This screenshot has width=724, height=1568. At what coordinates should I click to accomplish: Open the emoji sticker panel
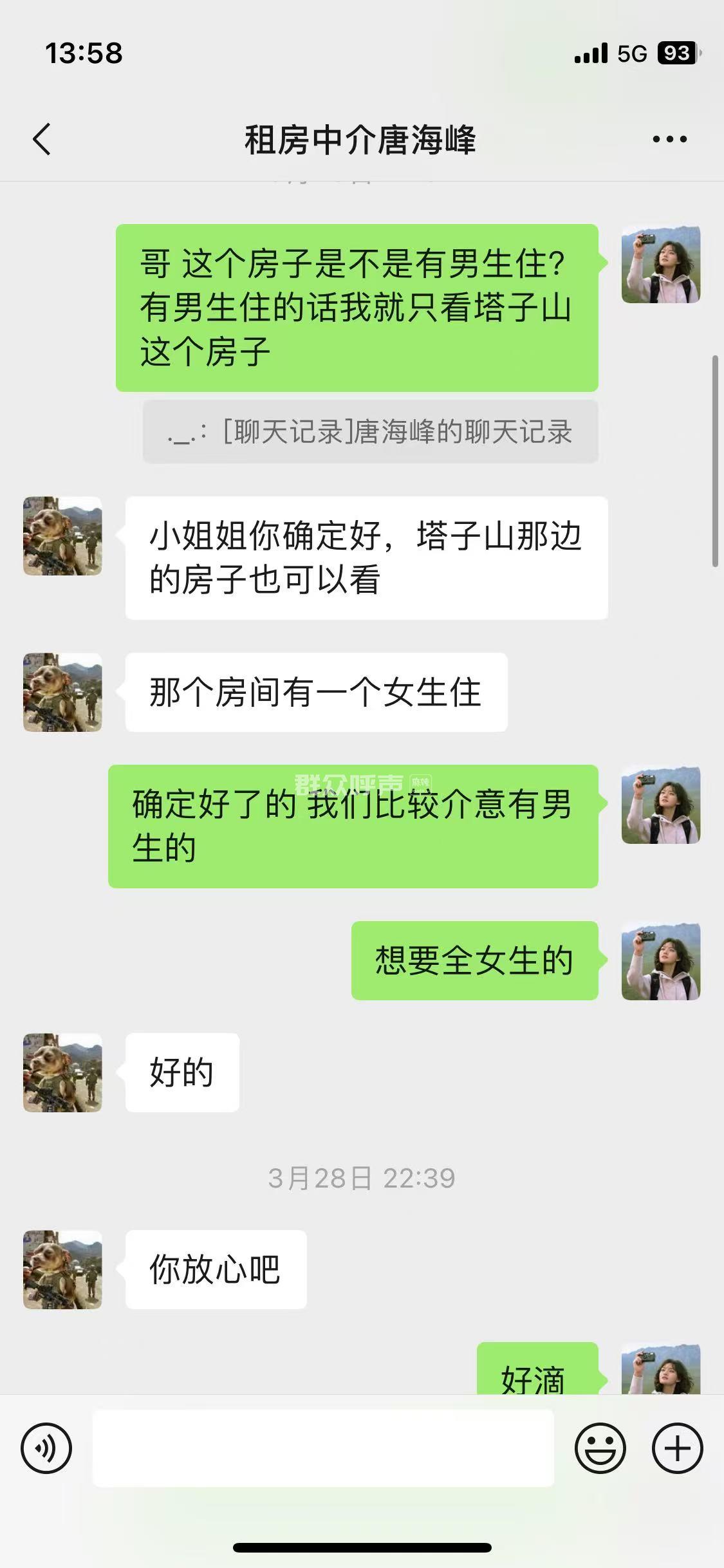pyautogui.click(x=600, y=1448)
